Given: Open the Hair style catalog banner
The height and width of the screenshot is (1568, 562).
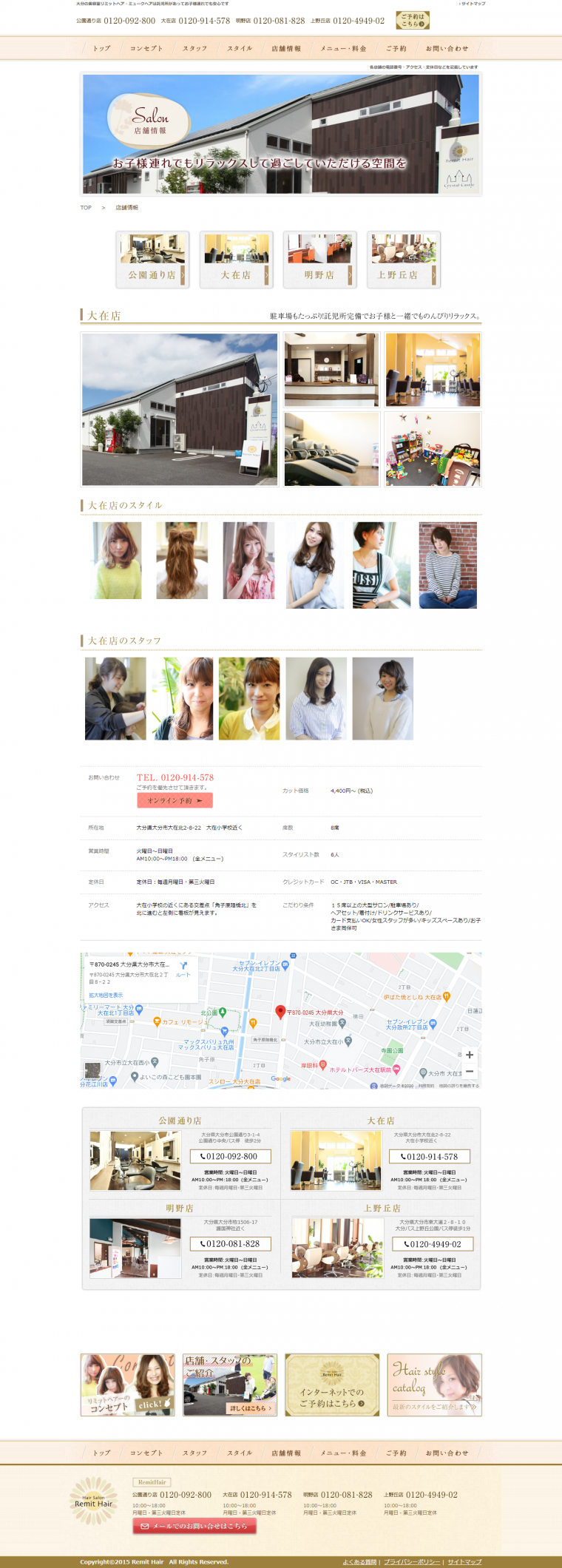Looking at the screenshot, I should pyautogui.click(x=434, y=1385).
